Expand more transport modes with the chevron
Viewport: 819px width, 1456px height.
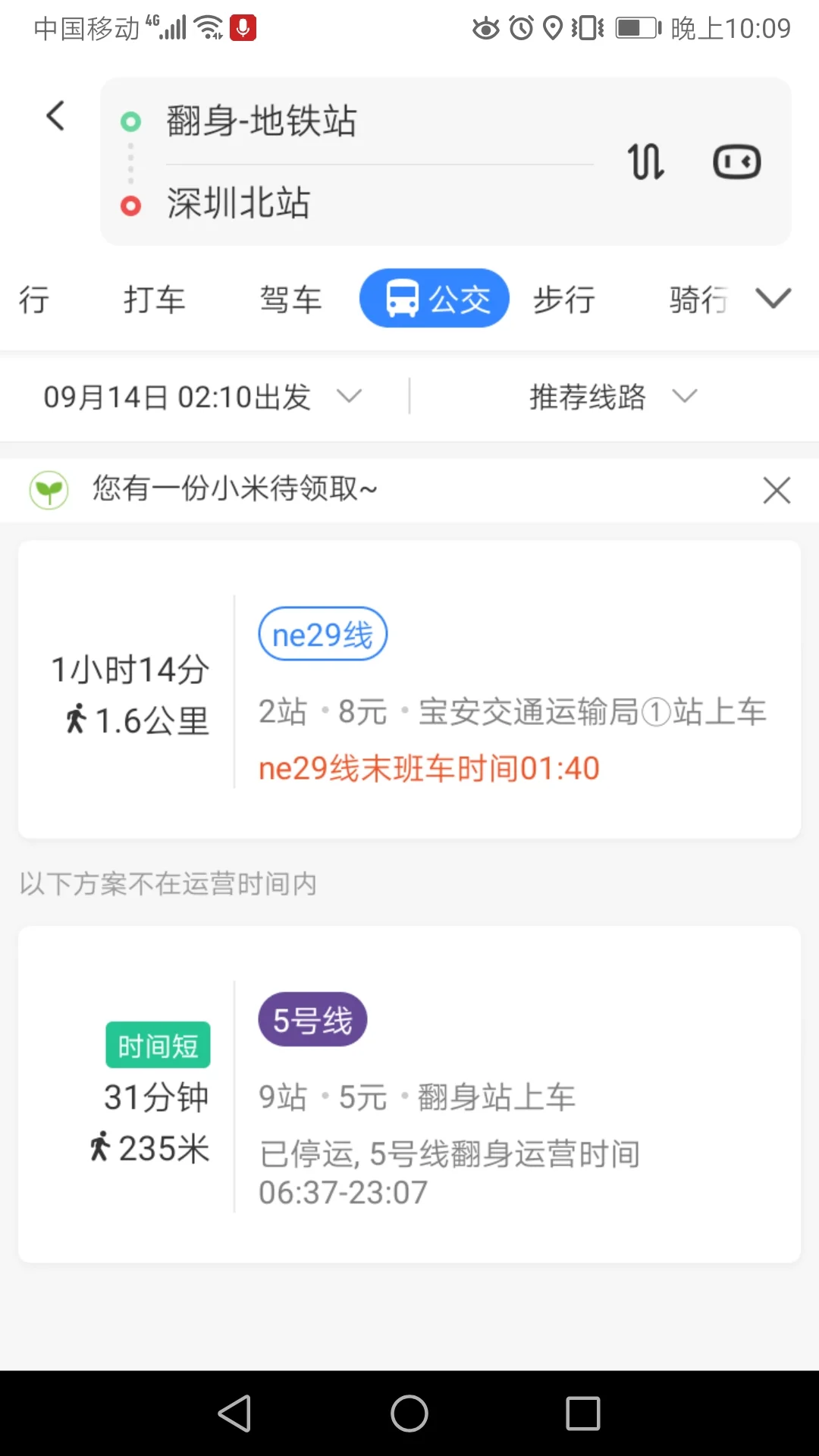point(773,298)
